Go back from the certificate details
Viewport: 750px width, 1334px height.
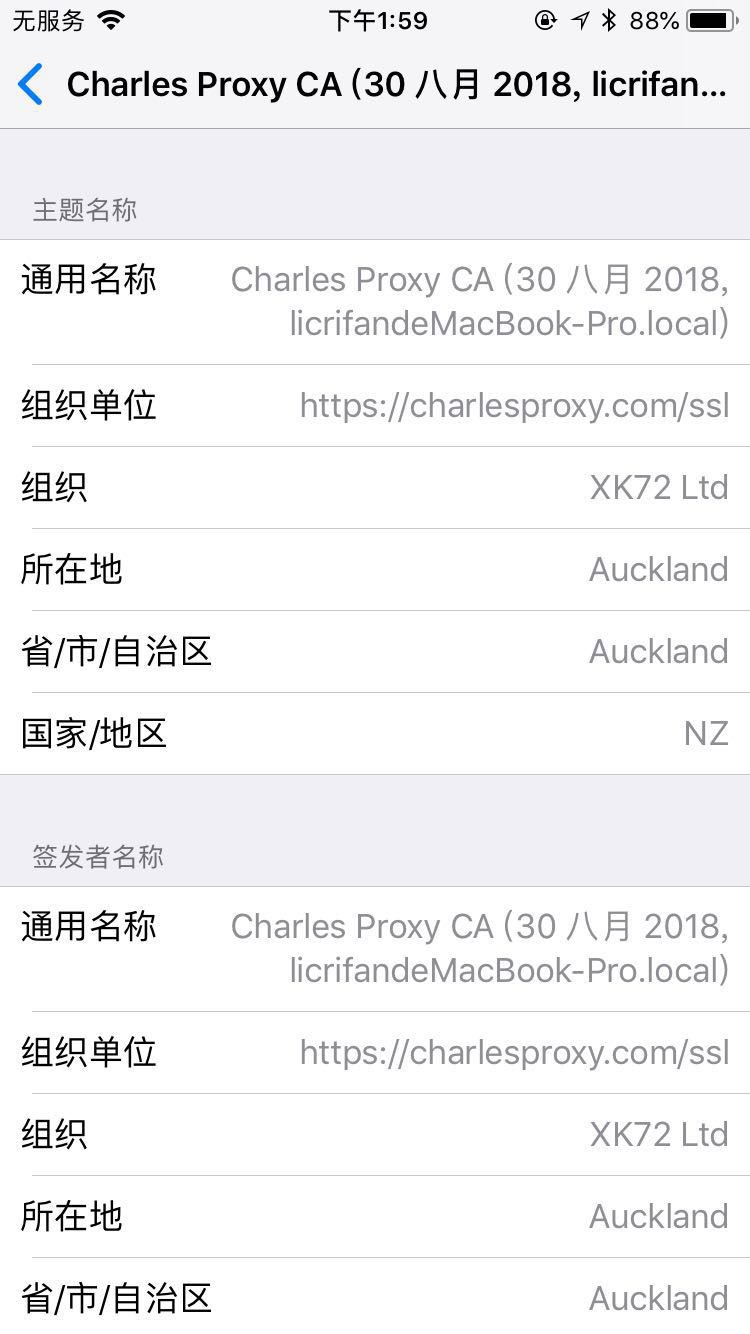point(32,85)
